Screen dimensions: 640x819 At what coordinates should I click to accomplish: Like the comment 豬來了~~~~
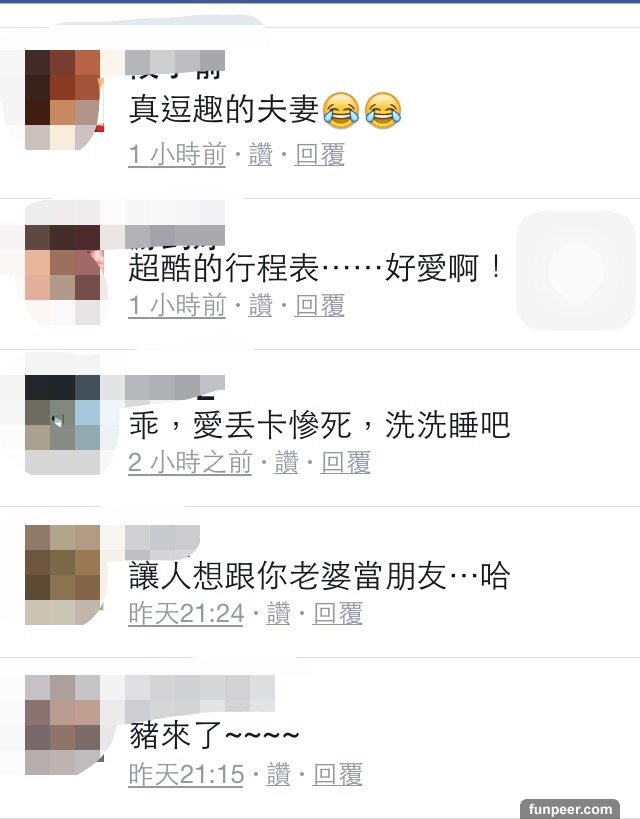coord(278,774)
